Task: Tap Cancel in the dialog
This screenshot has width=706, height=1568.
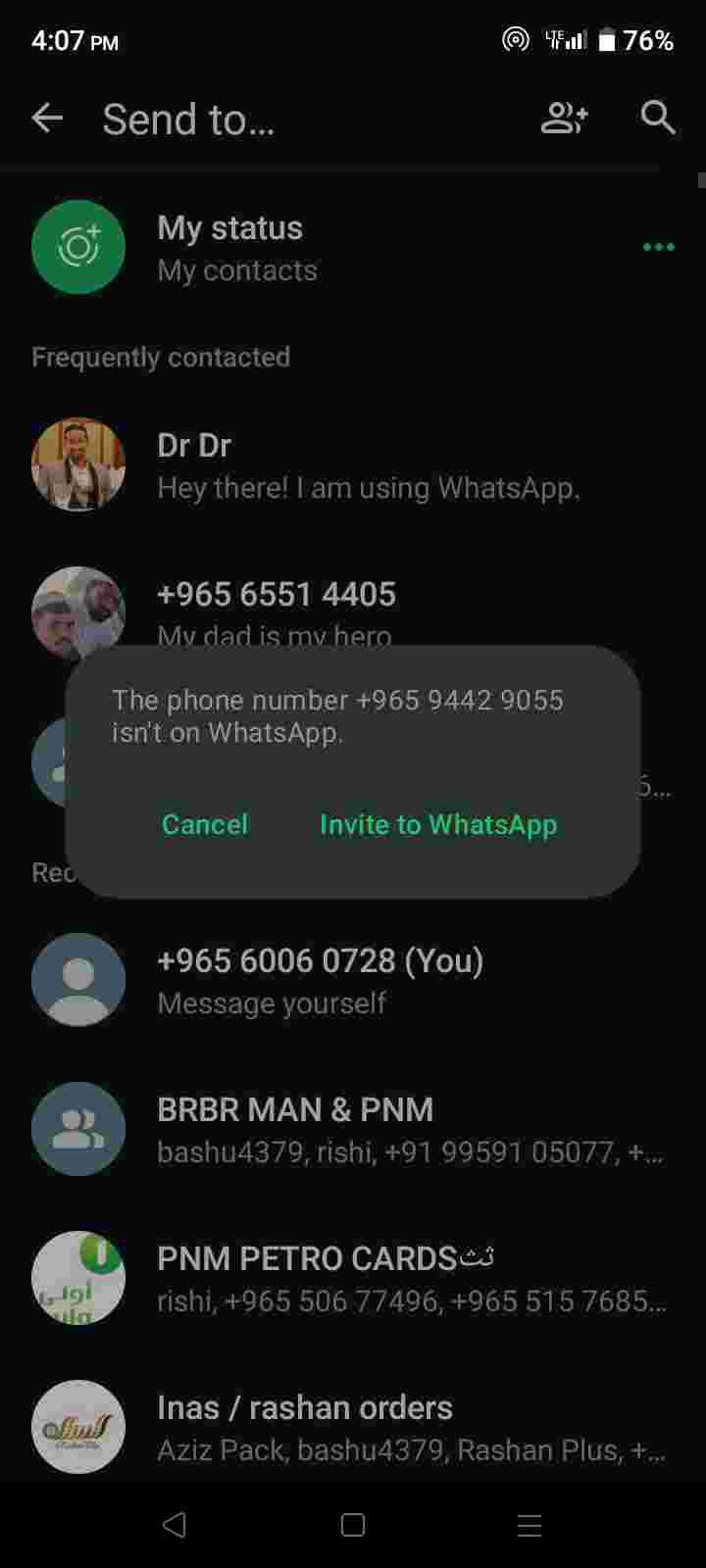Action: [x=204, y=824]
